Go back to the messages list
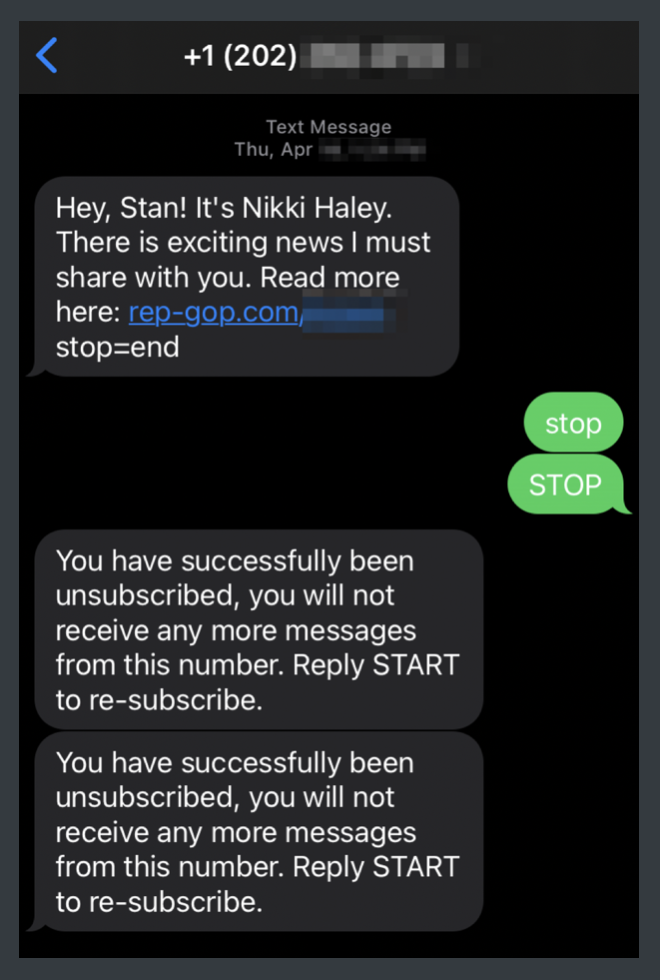The image size is (660, 980). pyautogui.click(x=47, y=56)
